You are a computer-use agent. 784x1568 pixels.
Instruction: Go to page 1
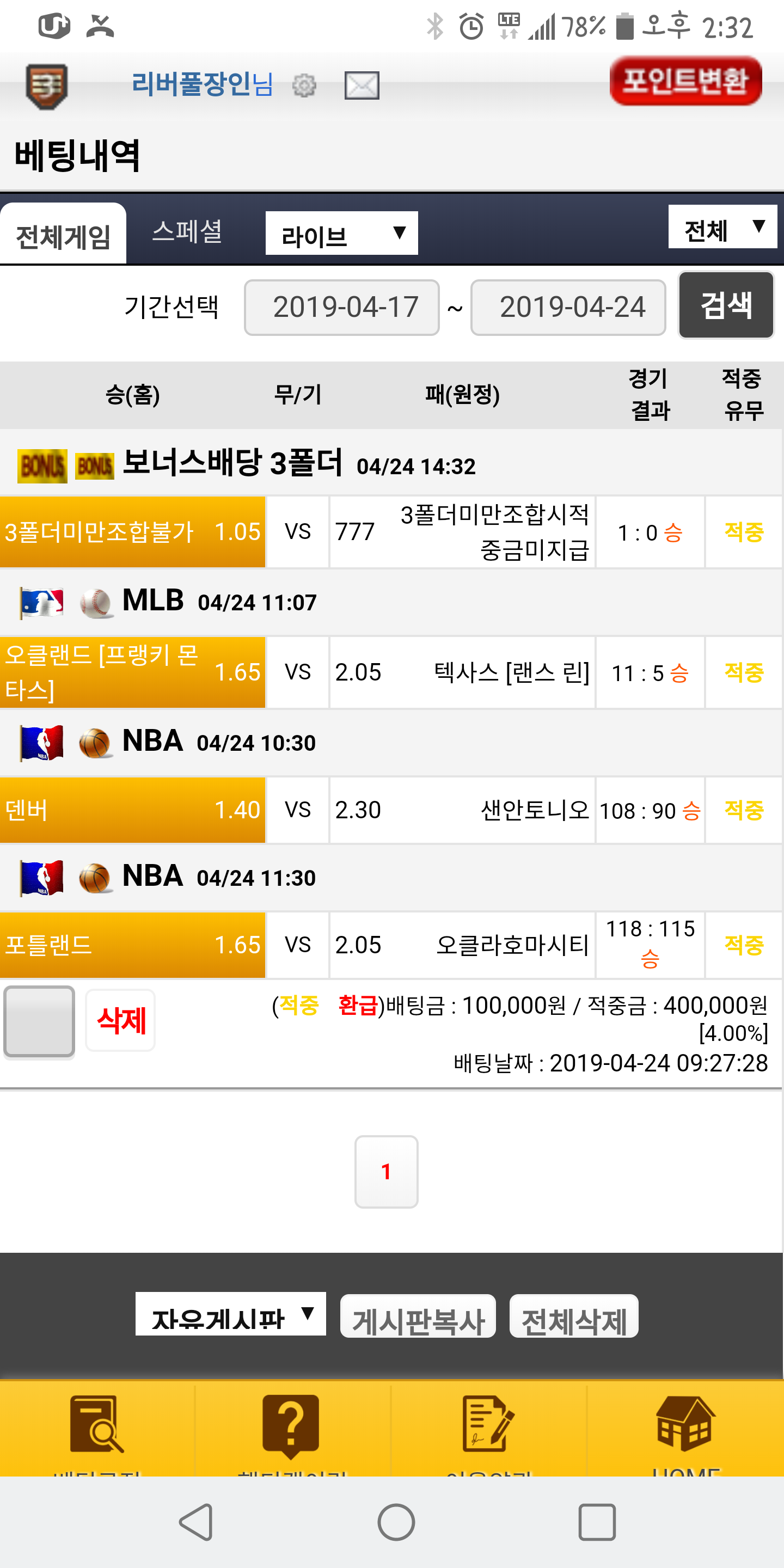click(386, 1171)
